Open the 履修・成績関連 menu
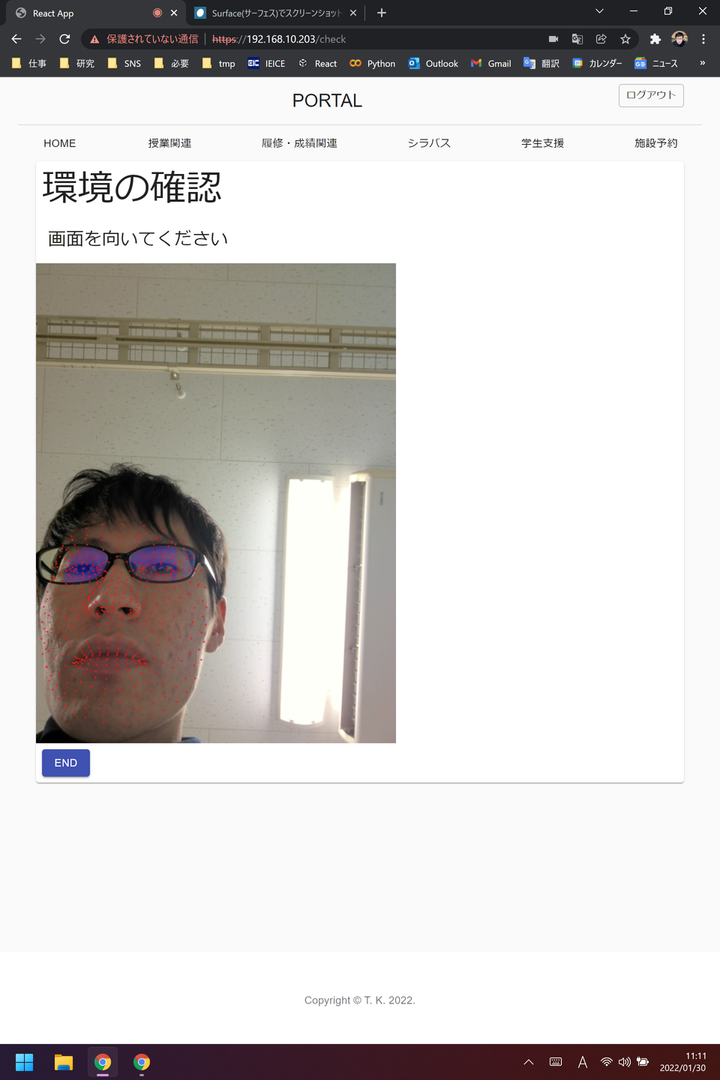 299,143
